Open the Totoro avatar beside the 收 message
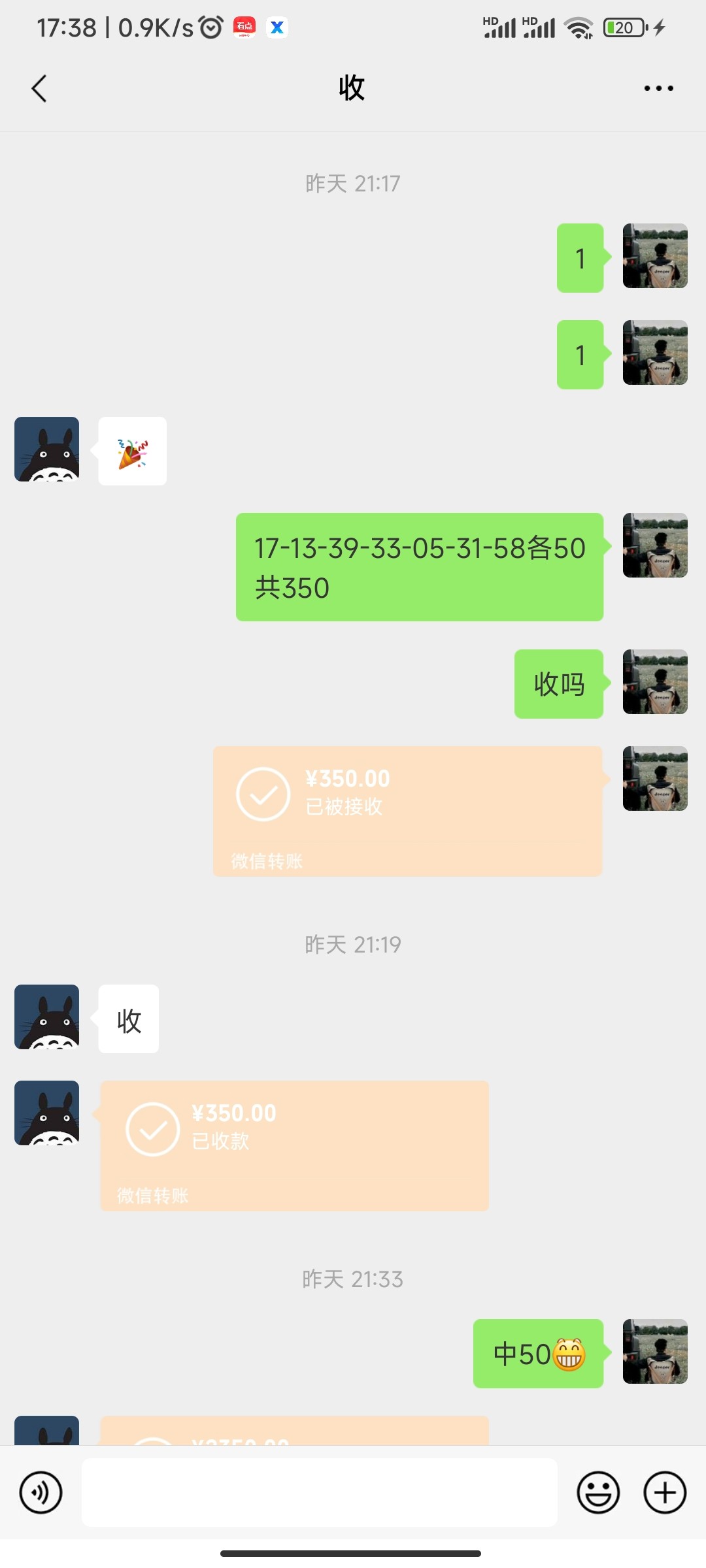The image size is (706, 1568). 47,1017
